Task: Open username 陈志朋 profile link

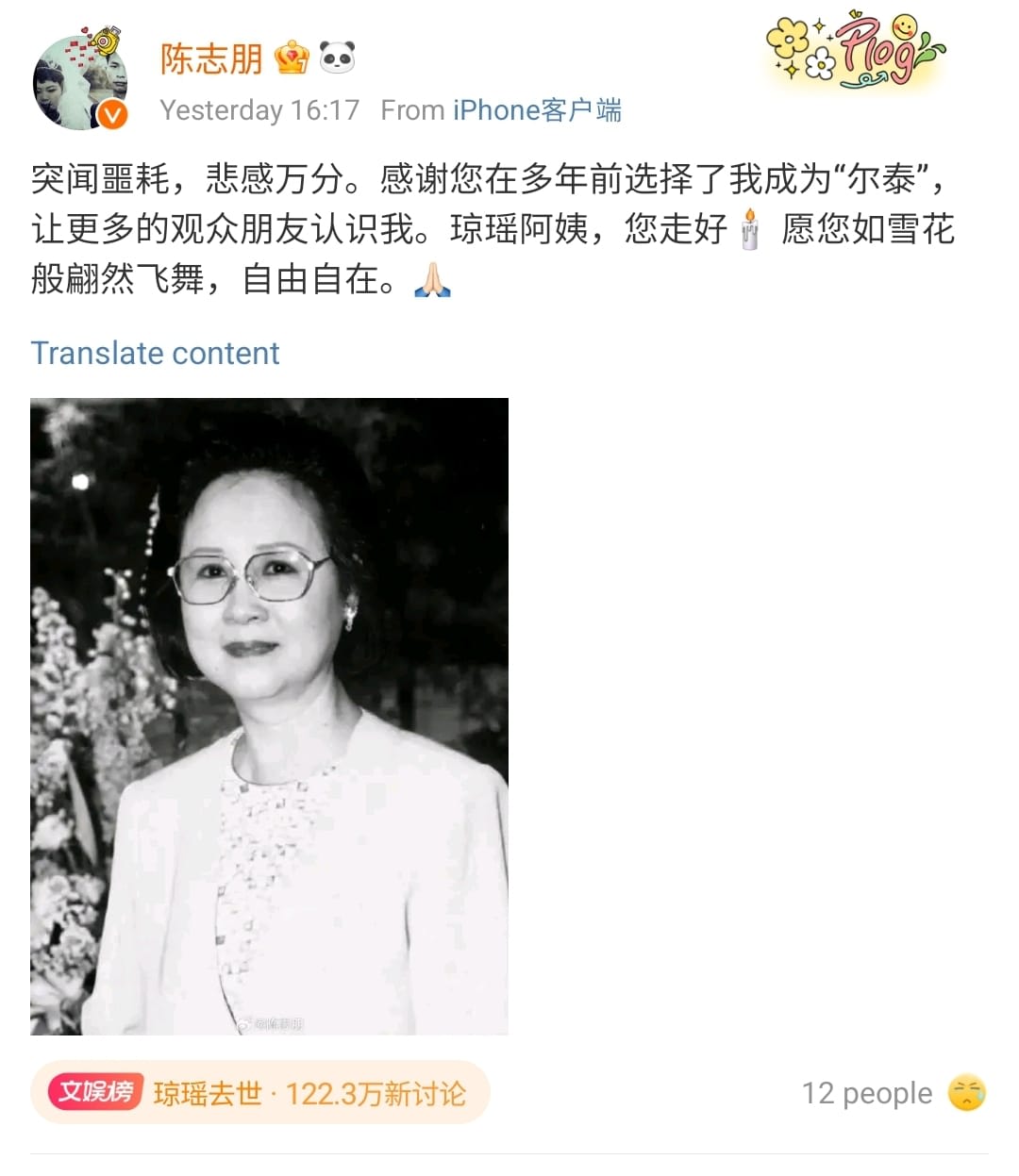Action: click(211, 58)
